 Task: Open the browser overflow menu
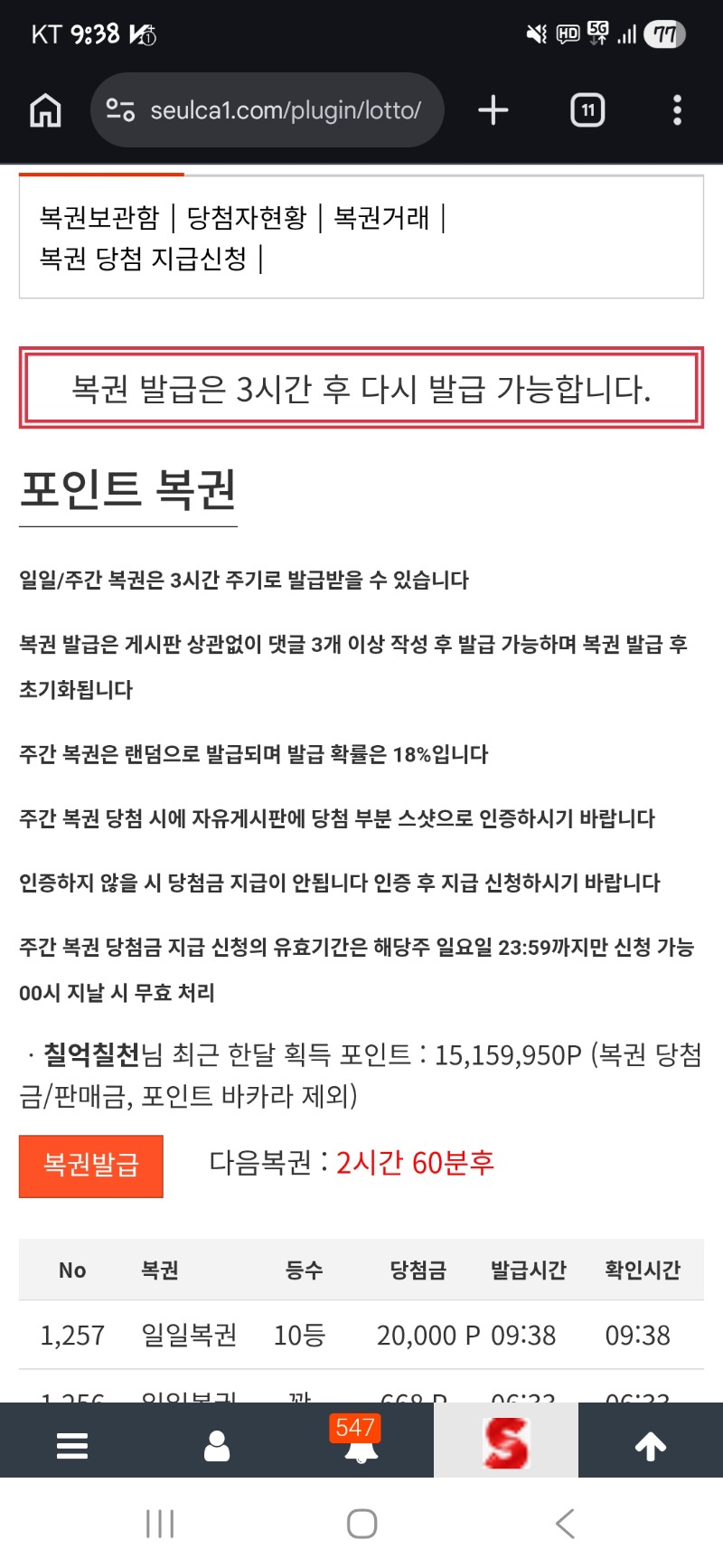(x=677, y=110)
